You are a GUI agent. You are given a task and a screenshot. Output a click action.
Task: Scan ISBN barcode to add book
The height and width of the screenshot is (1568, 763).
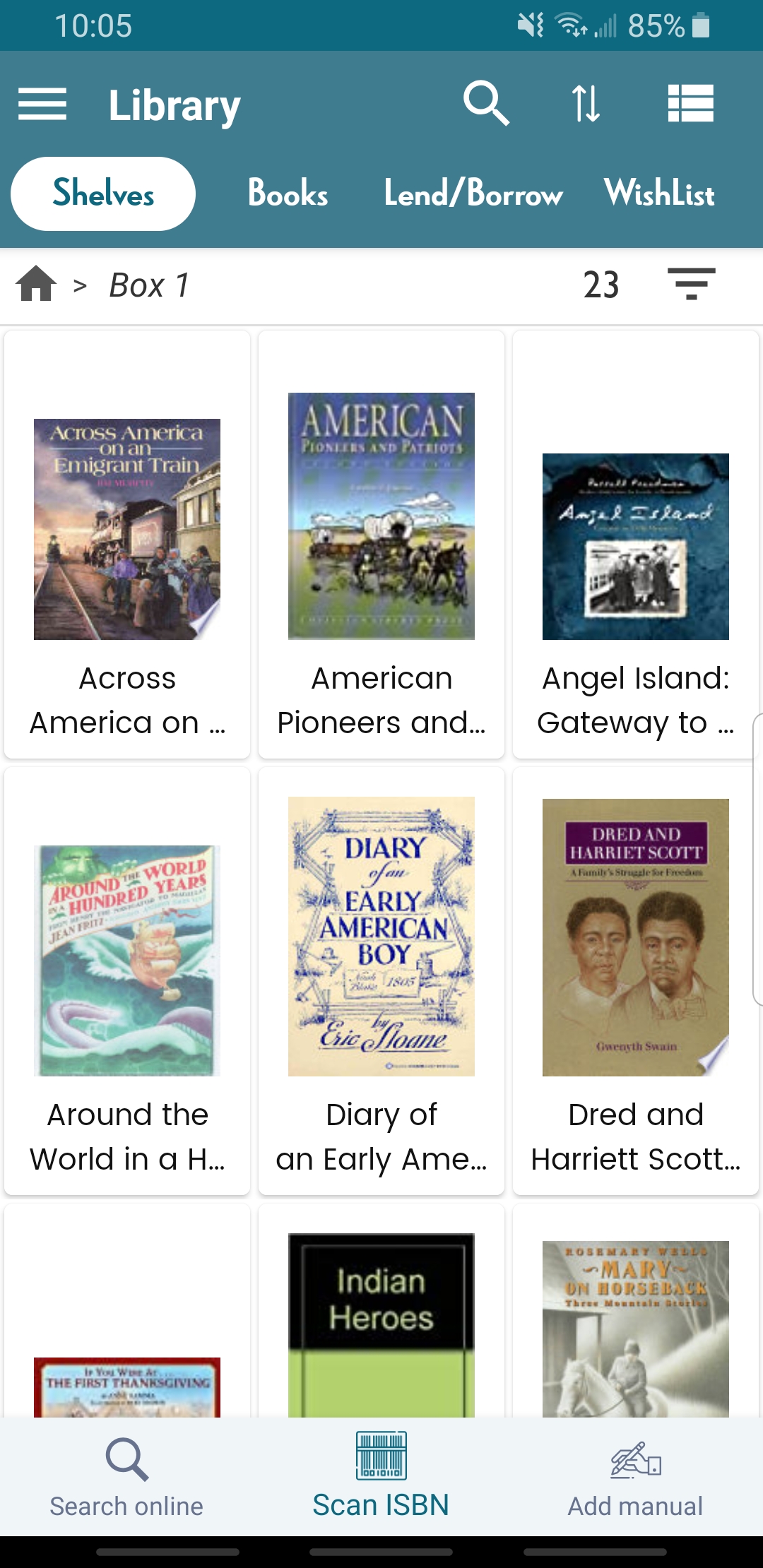[x=381, y=1476]
